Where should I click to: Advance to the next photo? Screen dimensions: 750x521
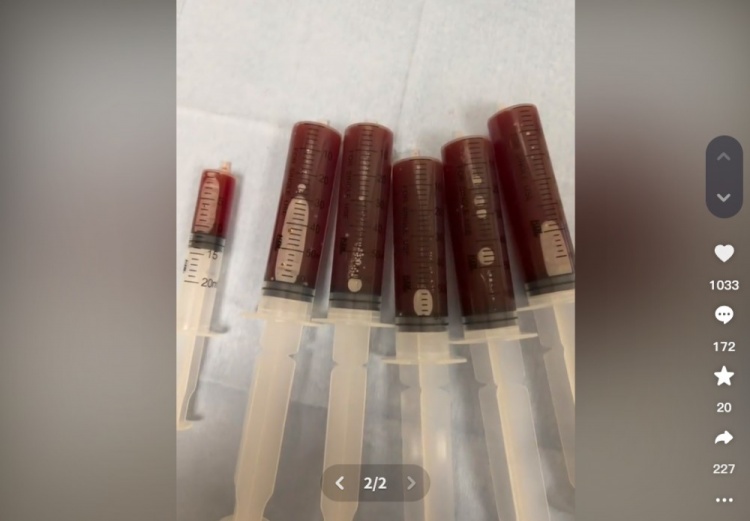click(x=411, y=483)
